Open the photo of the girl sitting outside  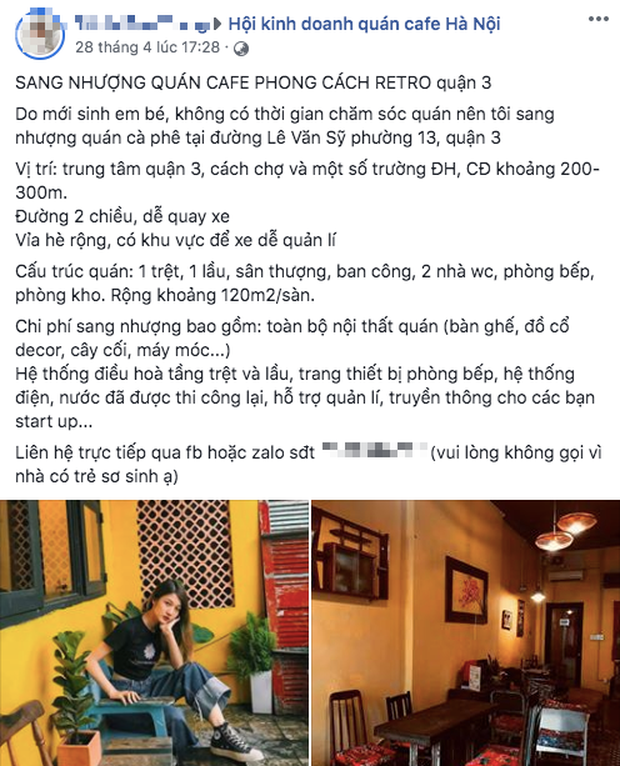click(154, 631)
